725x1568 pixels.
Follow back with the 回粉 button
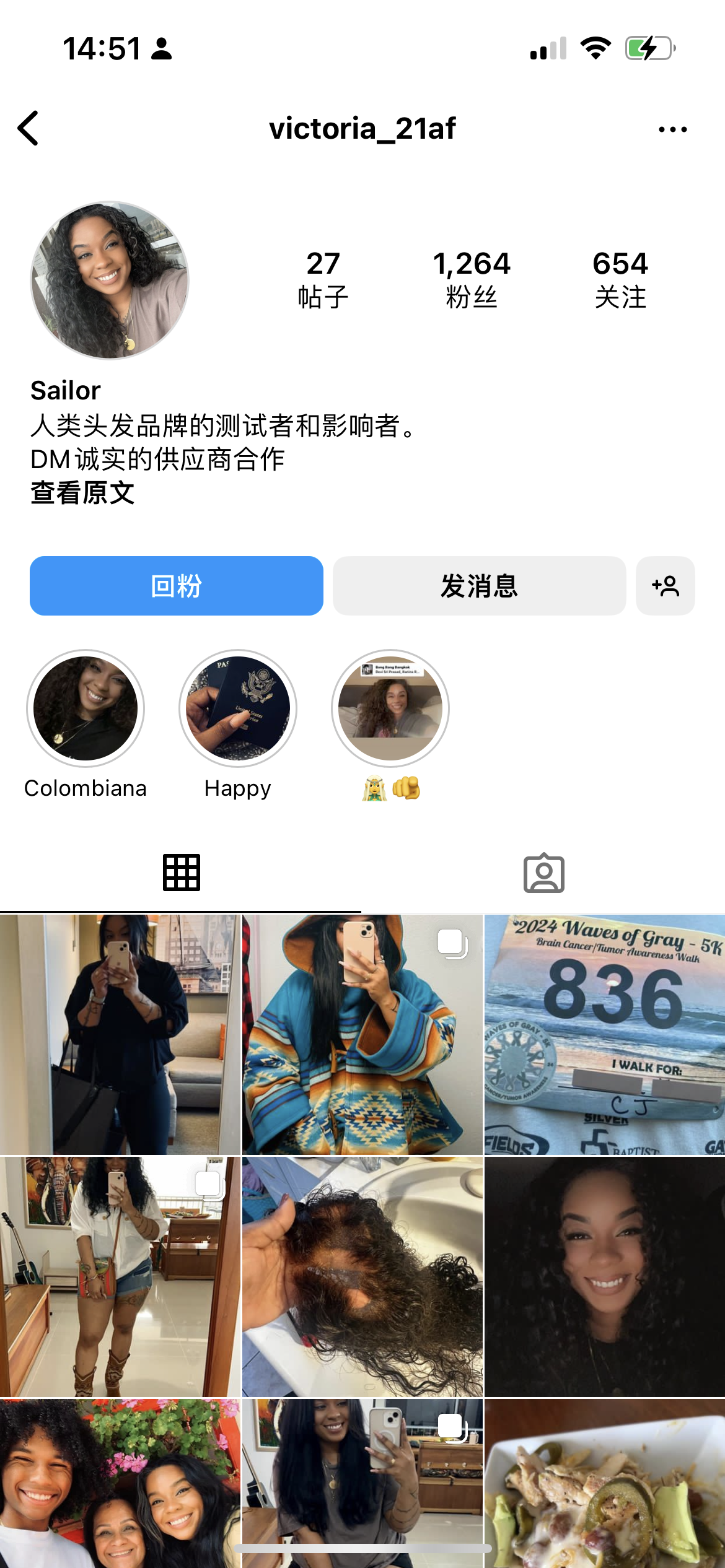coord(177,586)
